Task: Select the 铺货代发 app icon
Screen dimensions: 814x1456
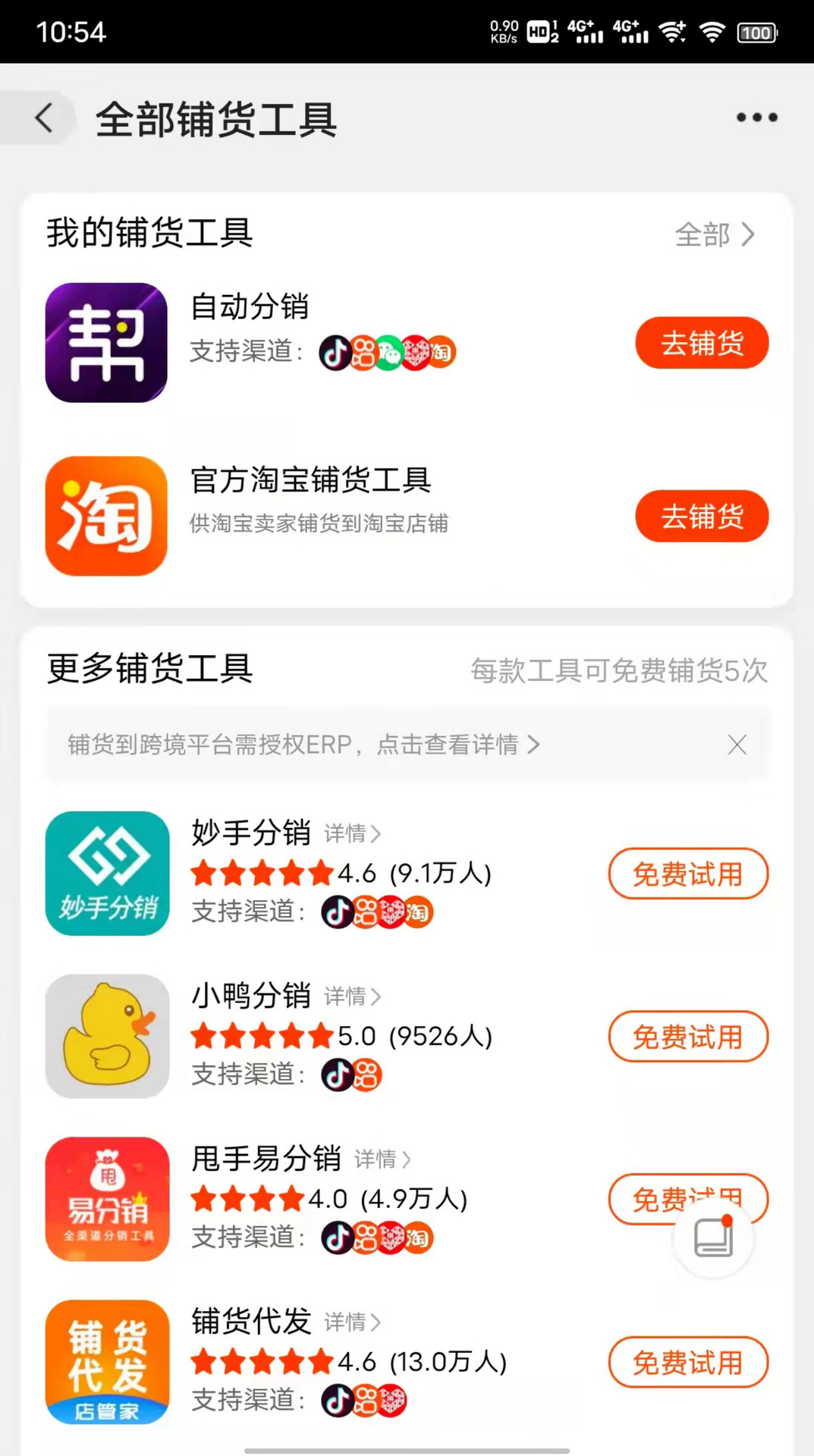Action: click(x=107, y=1362)
